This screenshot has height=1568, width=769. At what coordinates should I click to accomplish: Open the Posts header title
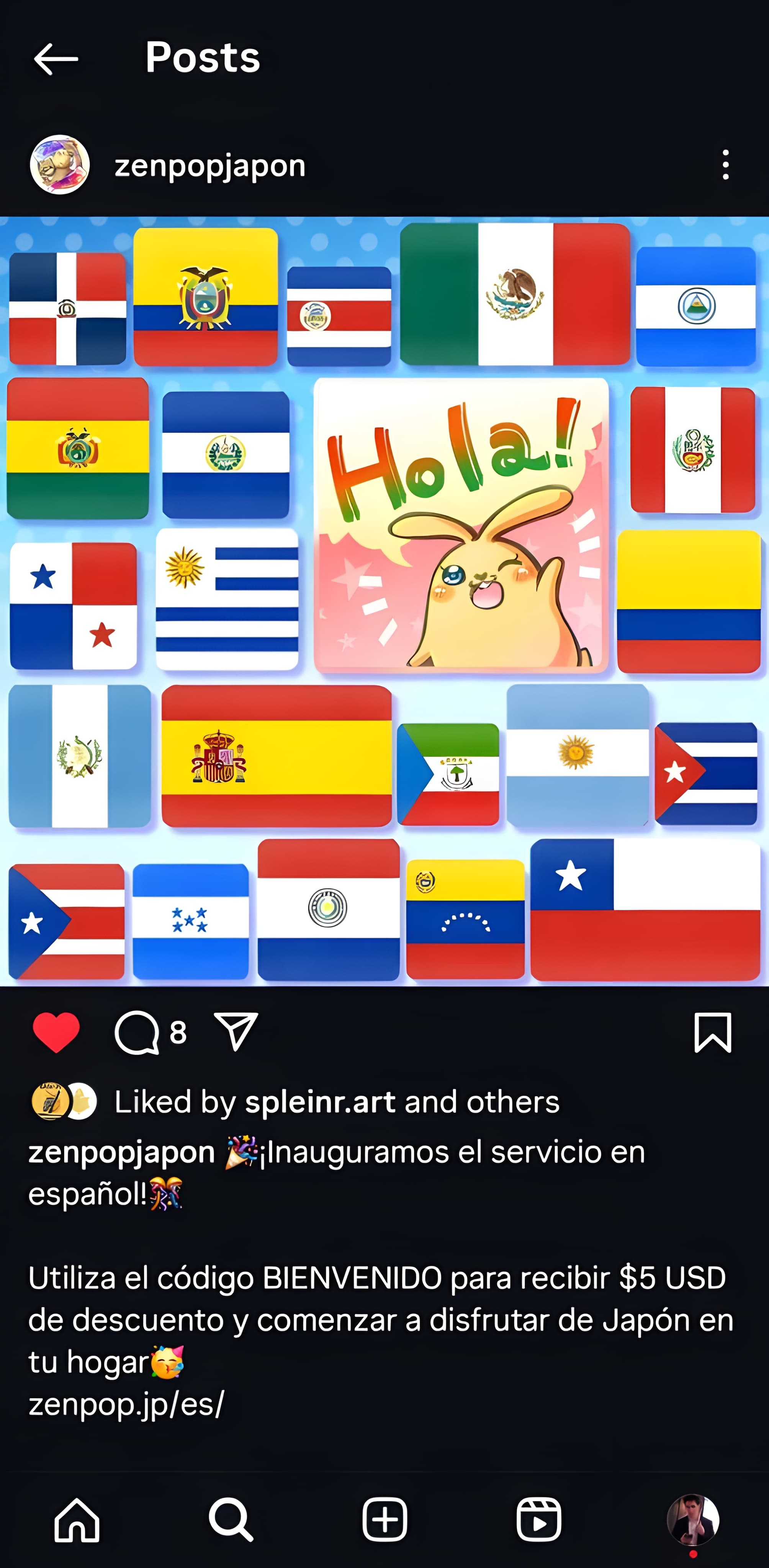tap(202, 57)
